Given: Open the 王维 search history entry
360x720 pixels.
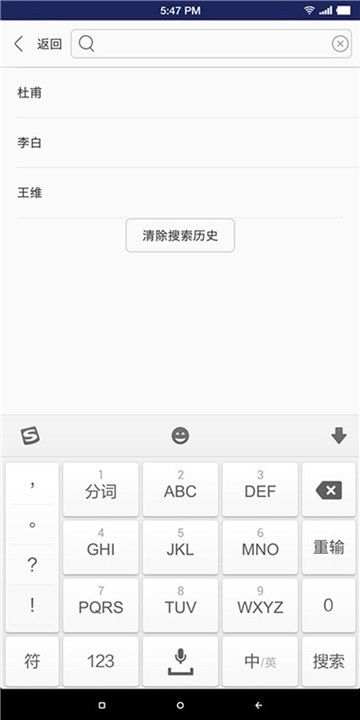Looking at the screenshot, I should click(180, 193).
